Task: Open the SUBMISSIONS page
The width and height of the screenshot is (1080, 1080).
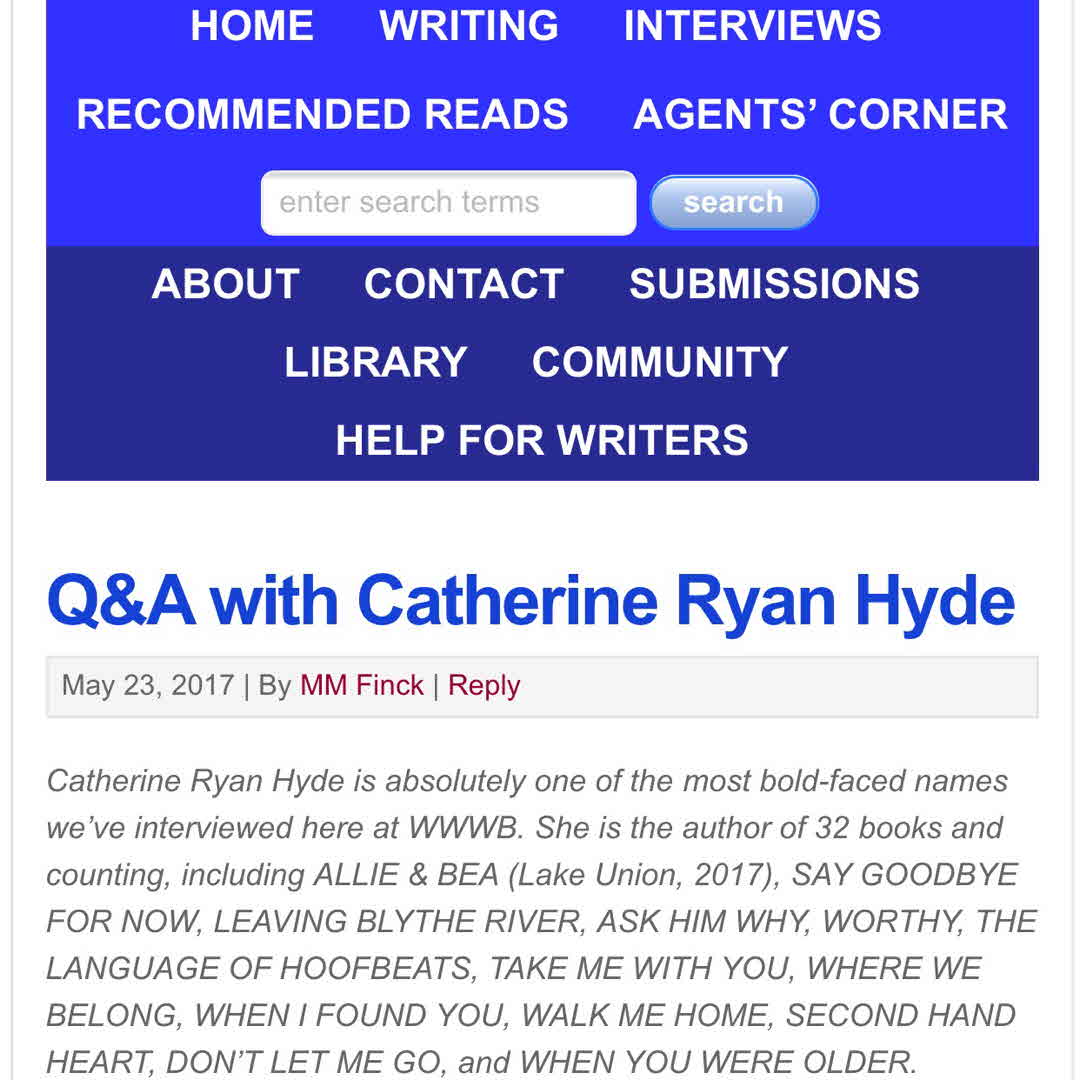Action: click(774, 284)
